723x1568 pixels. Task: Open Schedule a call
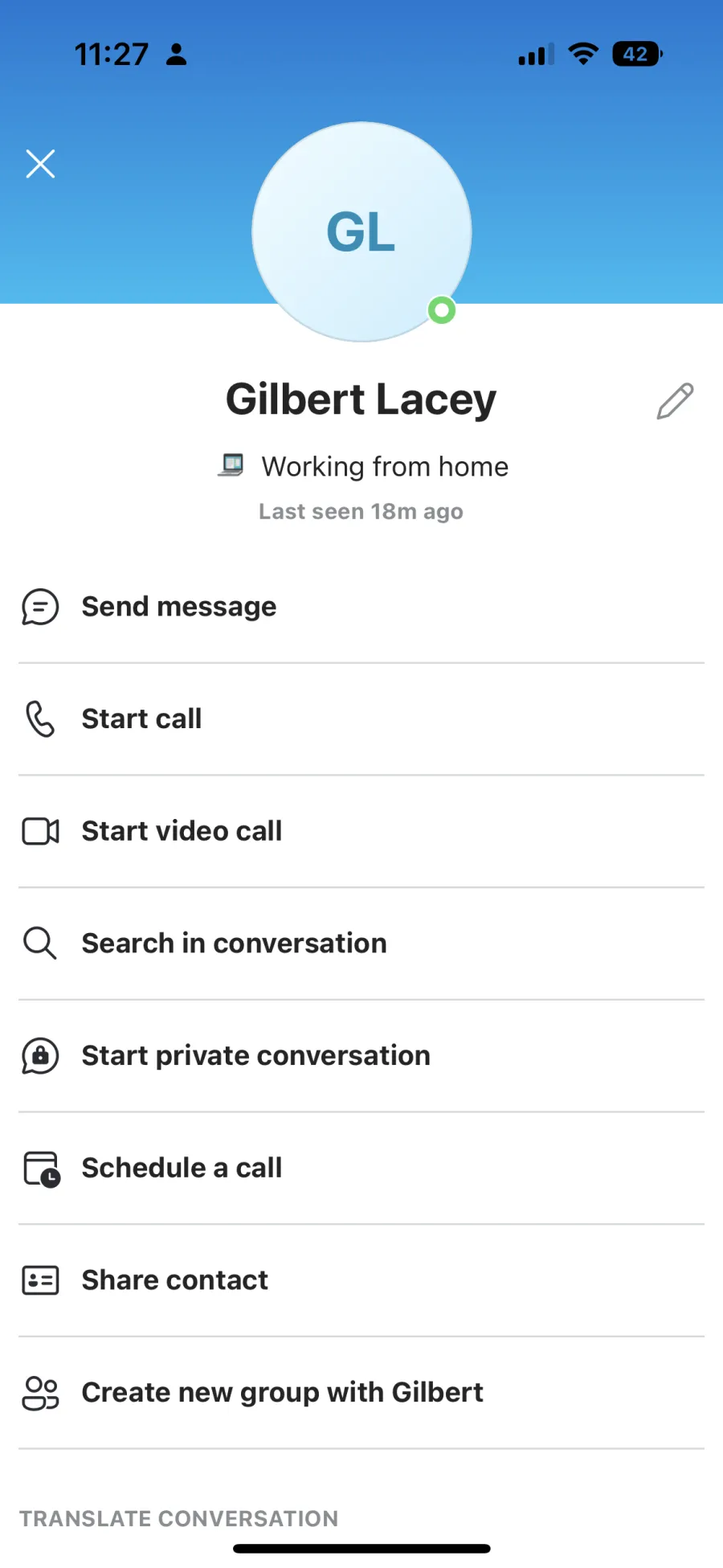click(x=361, y=1169)
